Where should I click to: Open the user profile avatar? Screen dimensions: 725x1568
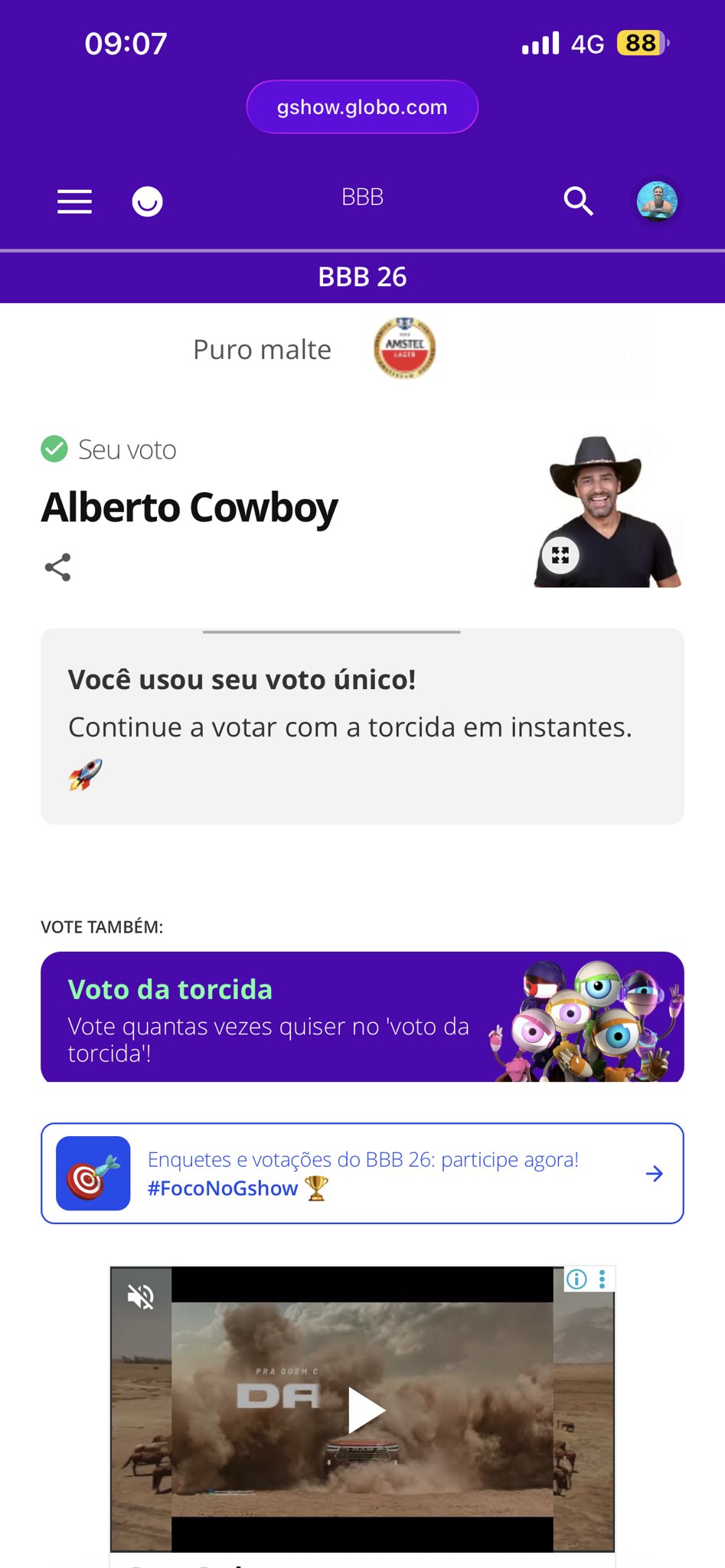point(657,201)
